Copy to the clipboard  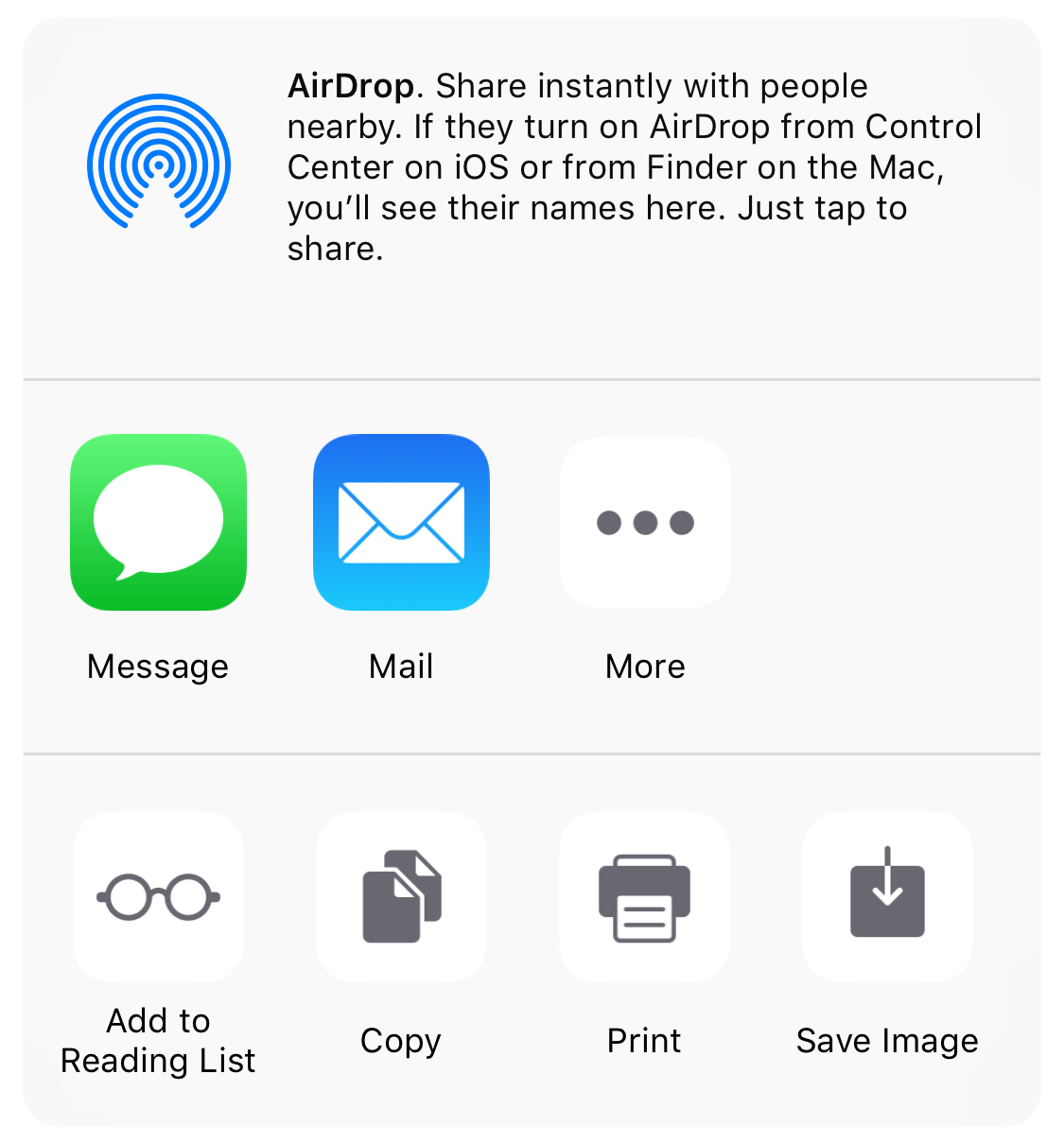point(401,896)
